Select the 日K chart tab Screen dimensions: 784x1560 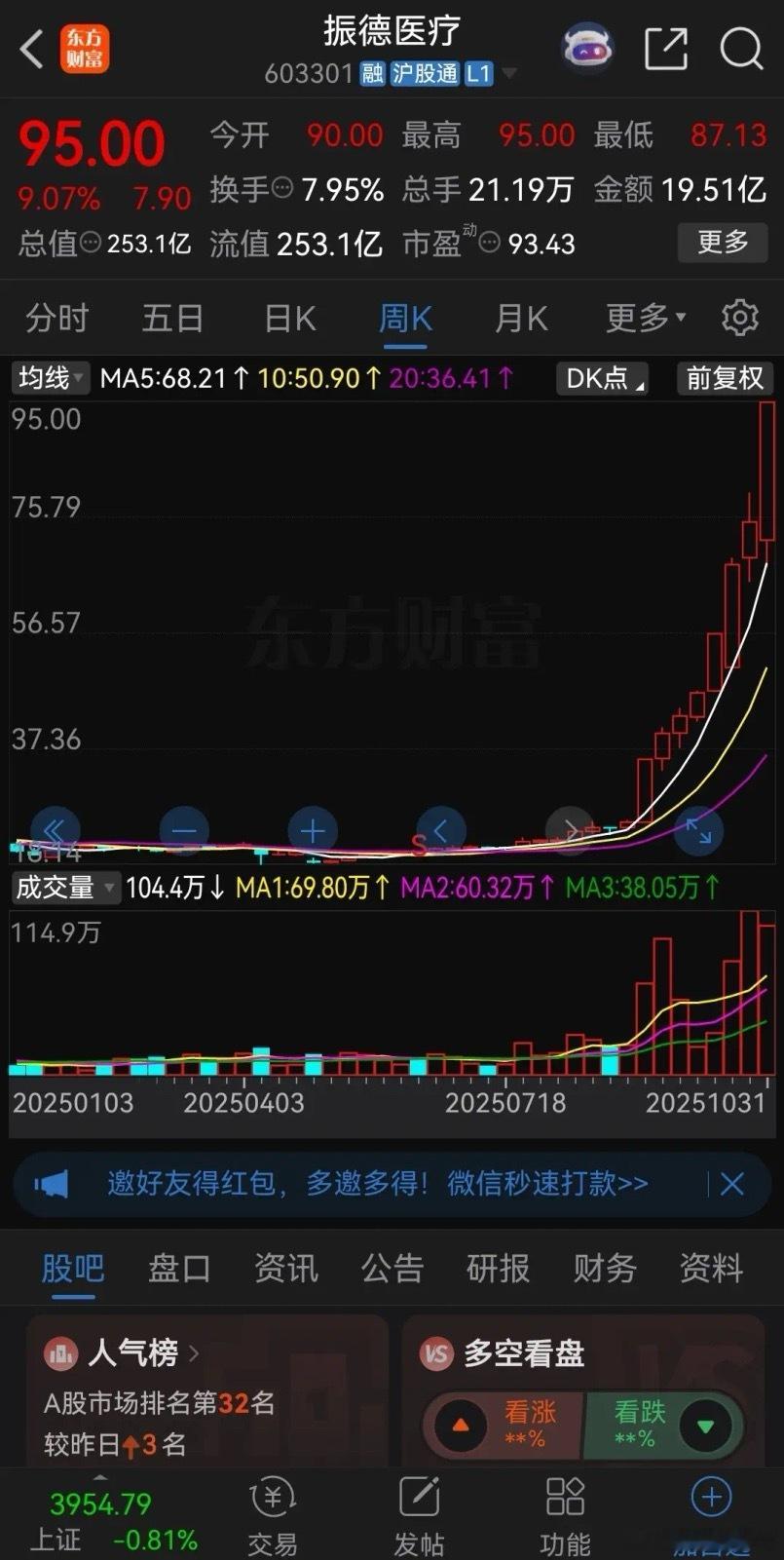(x=289, y=319)
